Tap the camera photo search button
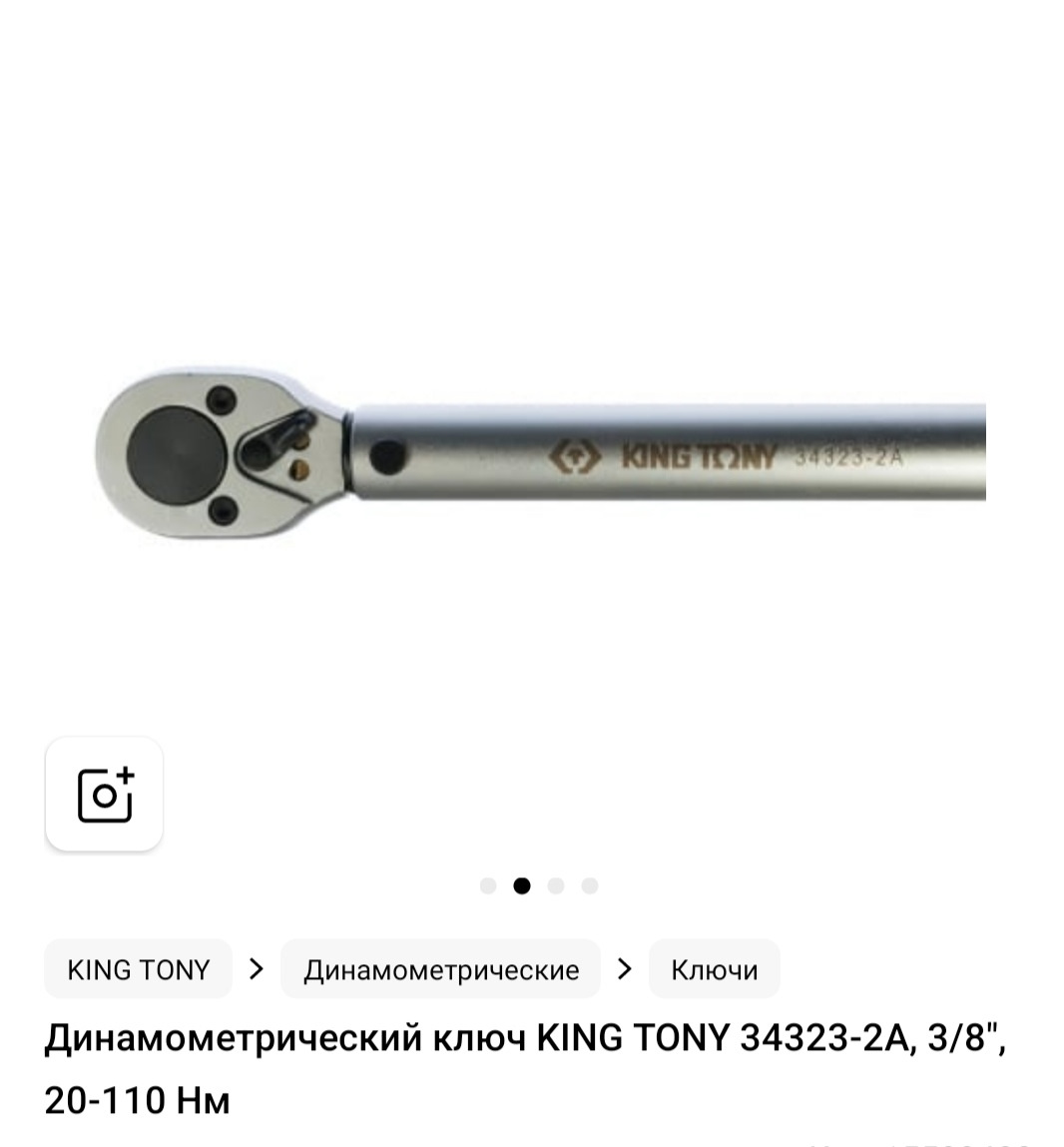The image size is (1064, 1147). tap(104, 795)
